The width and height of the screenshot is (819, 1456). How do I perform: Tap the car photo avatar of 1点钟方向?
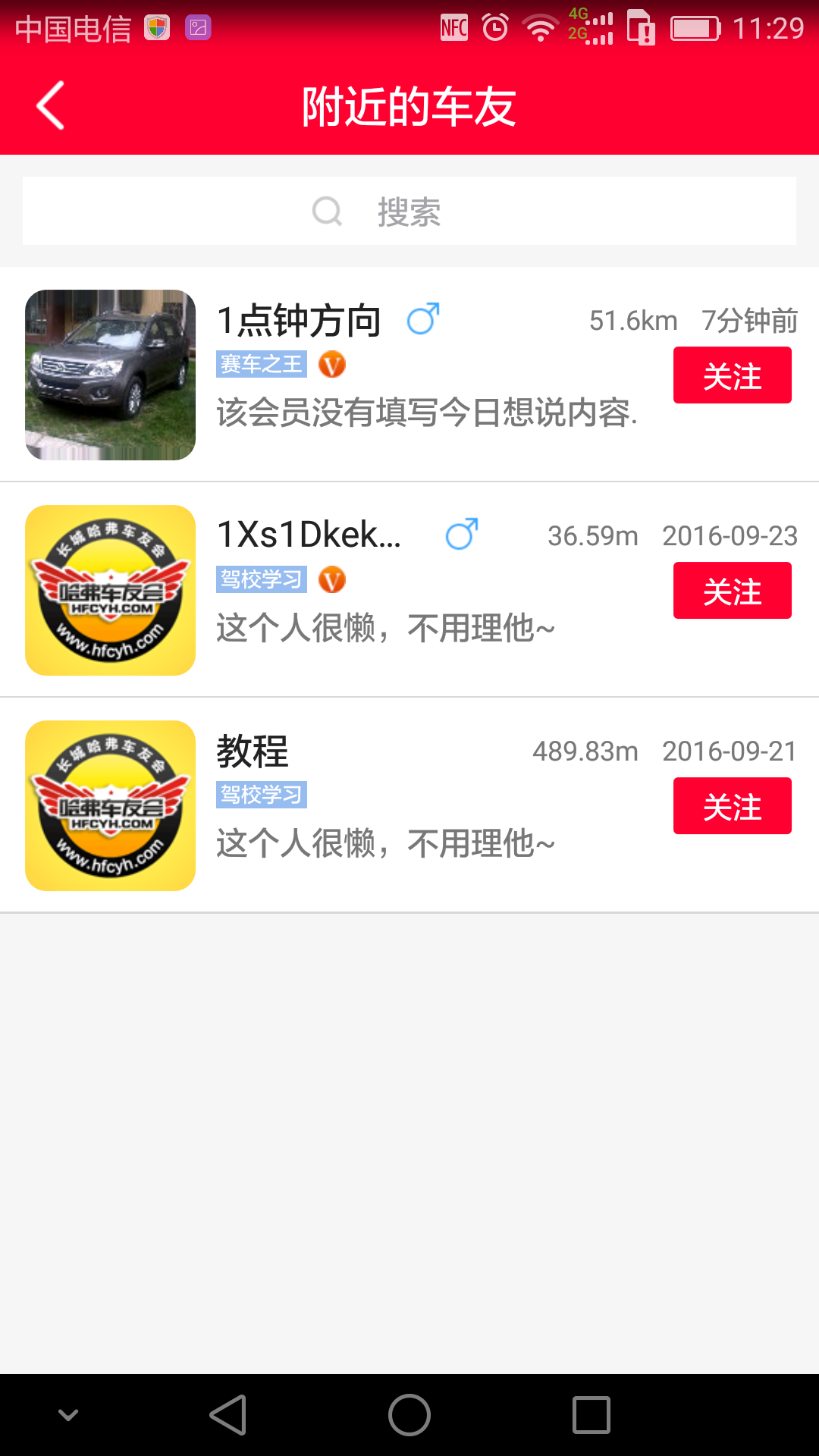coord(110,375)
